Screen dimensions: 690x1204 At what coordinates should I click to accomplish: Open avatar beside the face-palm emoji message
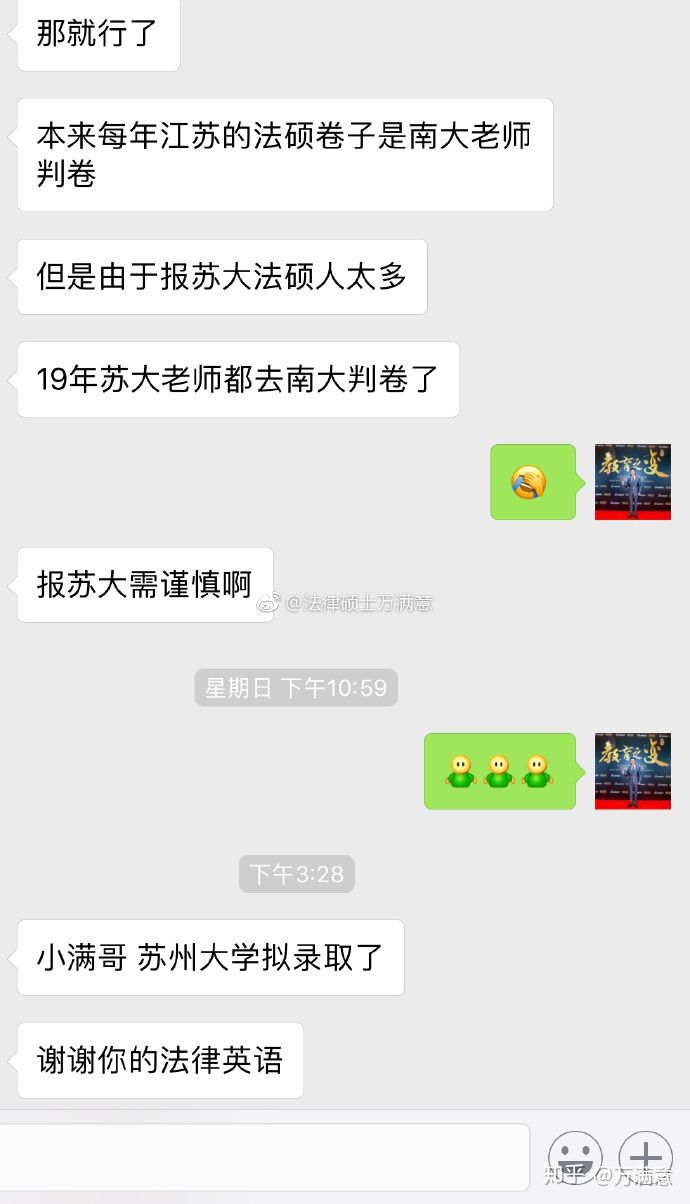click(x=632, y=482)
